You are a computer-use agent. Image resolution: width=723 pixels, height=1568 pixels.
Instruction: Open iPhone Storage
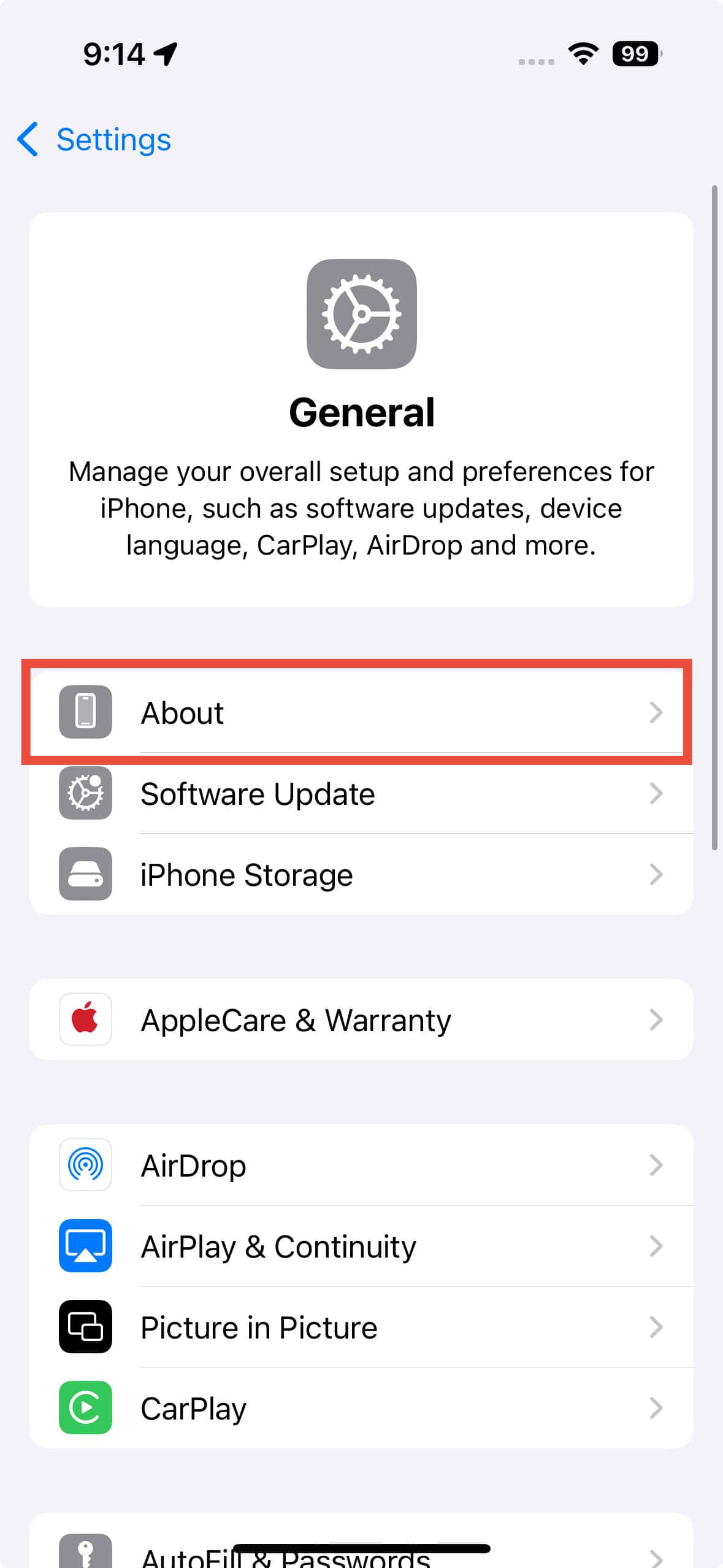[361, 875]
